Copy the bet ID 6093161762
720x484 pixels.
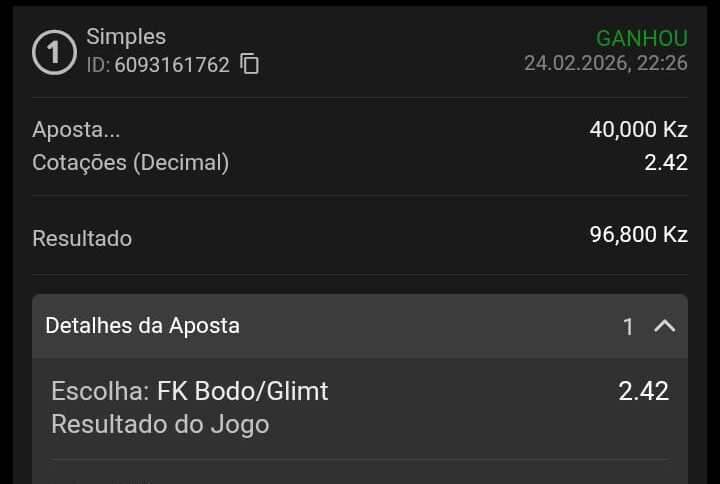point(250,65)
